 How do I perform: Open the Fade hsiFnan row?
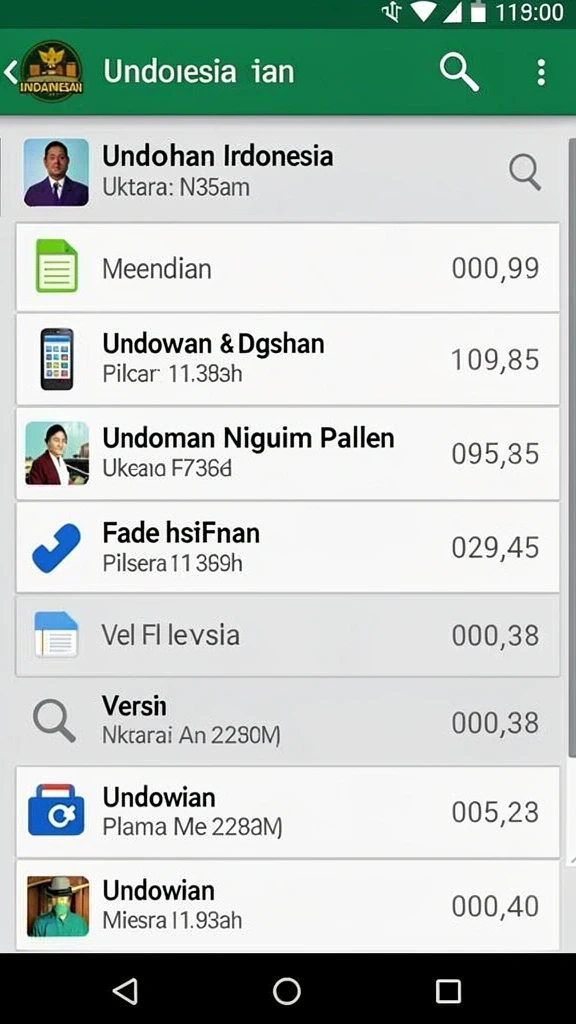pos(287,547)
